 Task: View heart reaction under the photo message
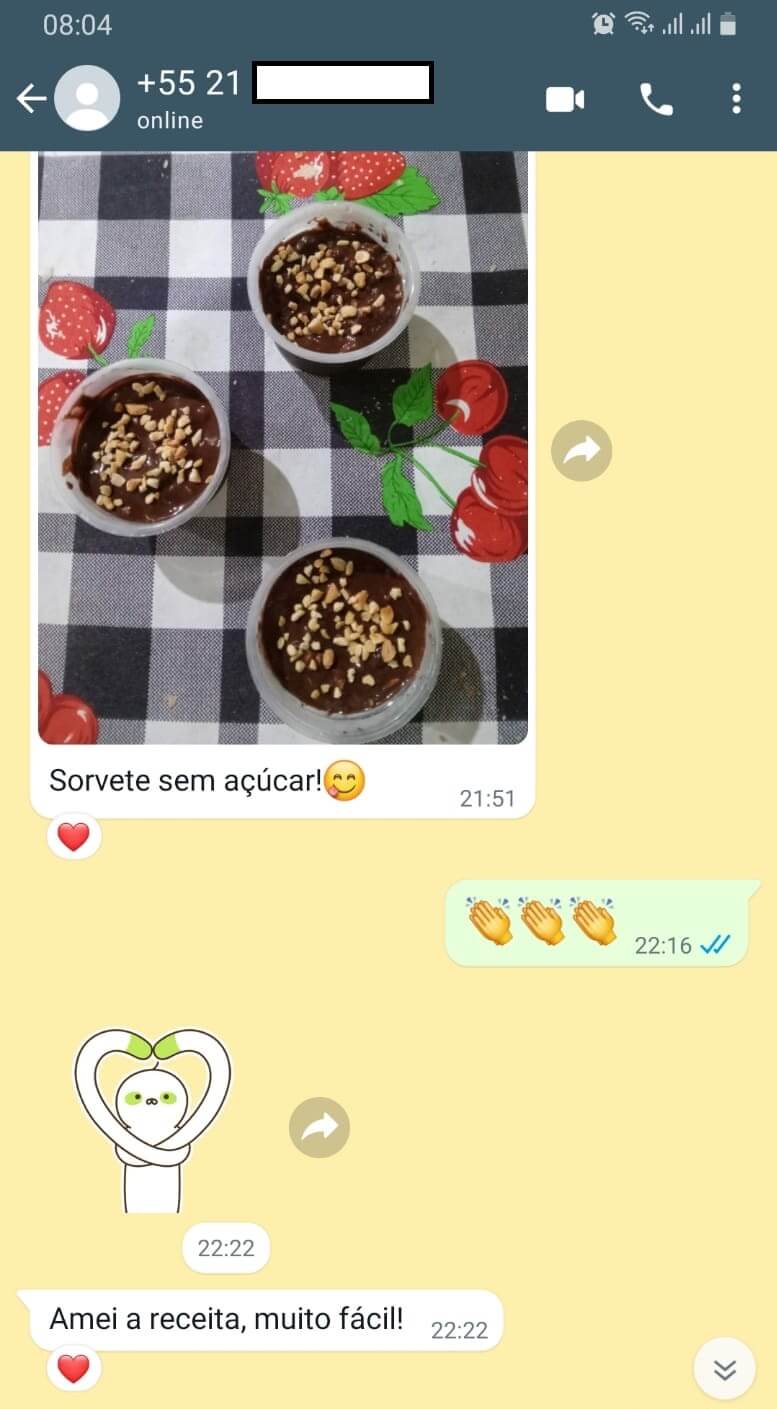(74, 836)
